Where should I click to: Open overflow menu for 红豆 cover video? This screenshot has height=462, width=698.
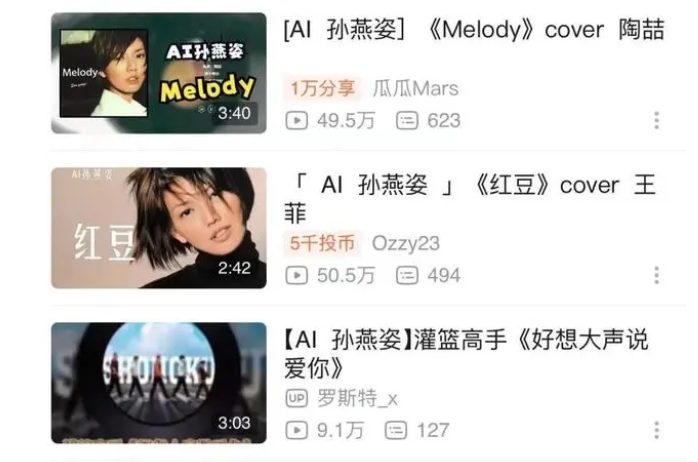(x=656, y=275)
